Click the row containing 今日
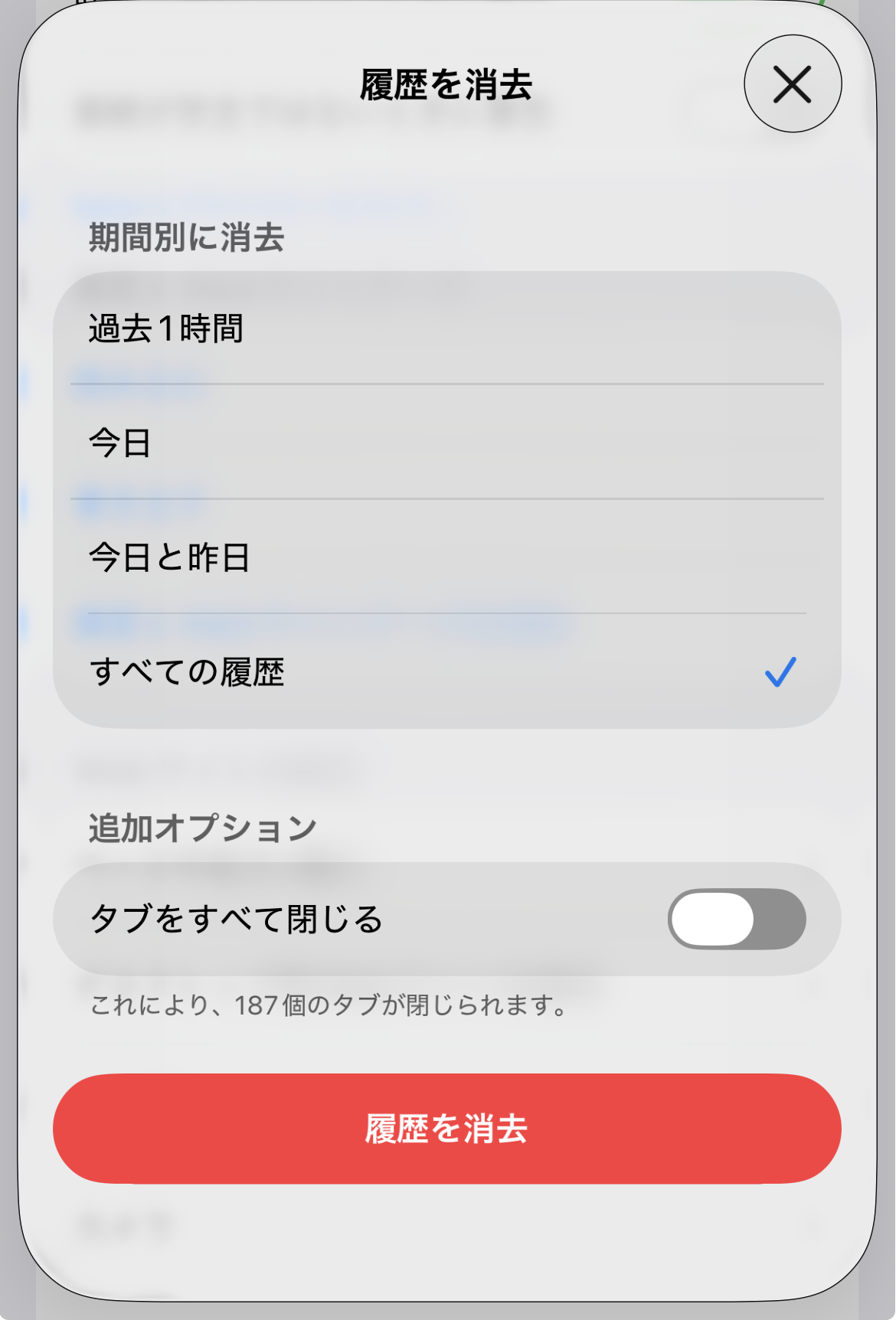 pos(448,444)
